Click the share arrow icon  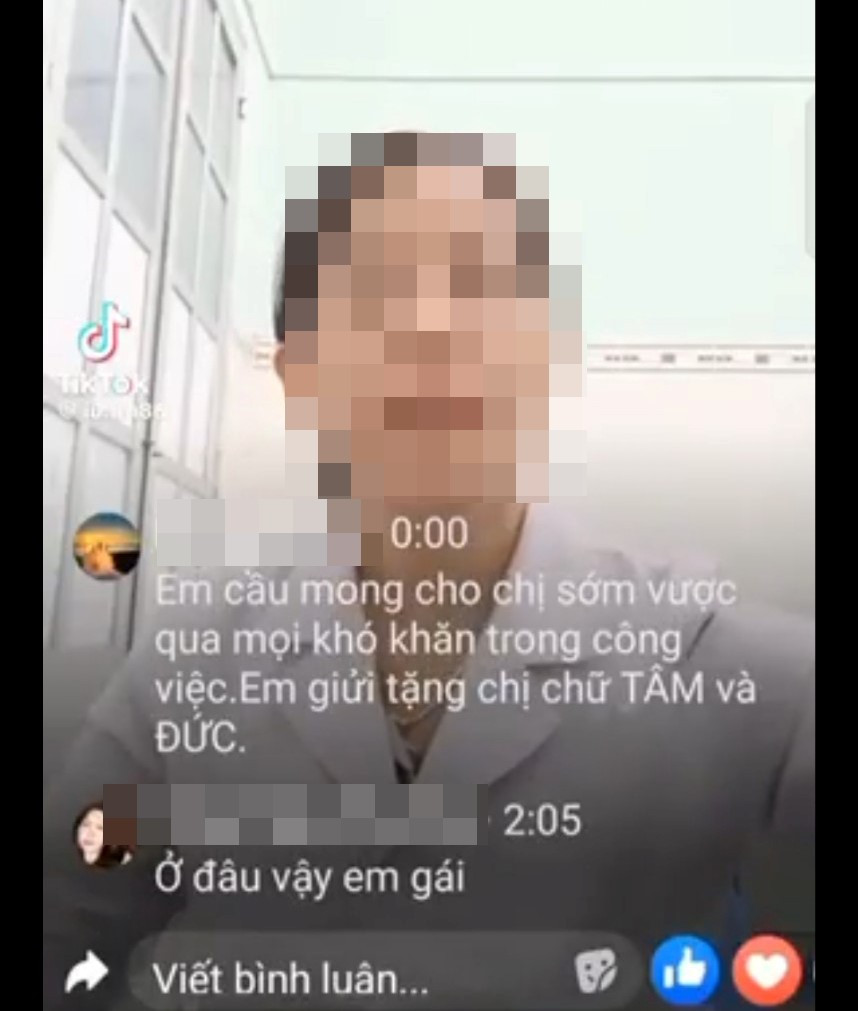[89, 969]
